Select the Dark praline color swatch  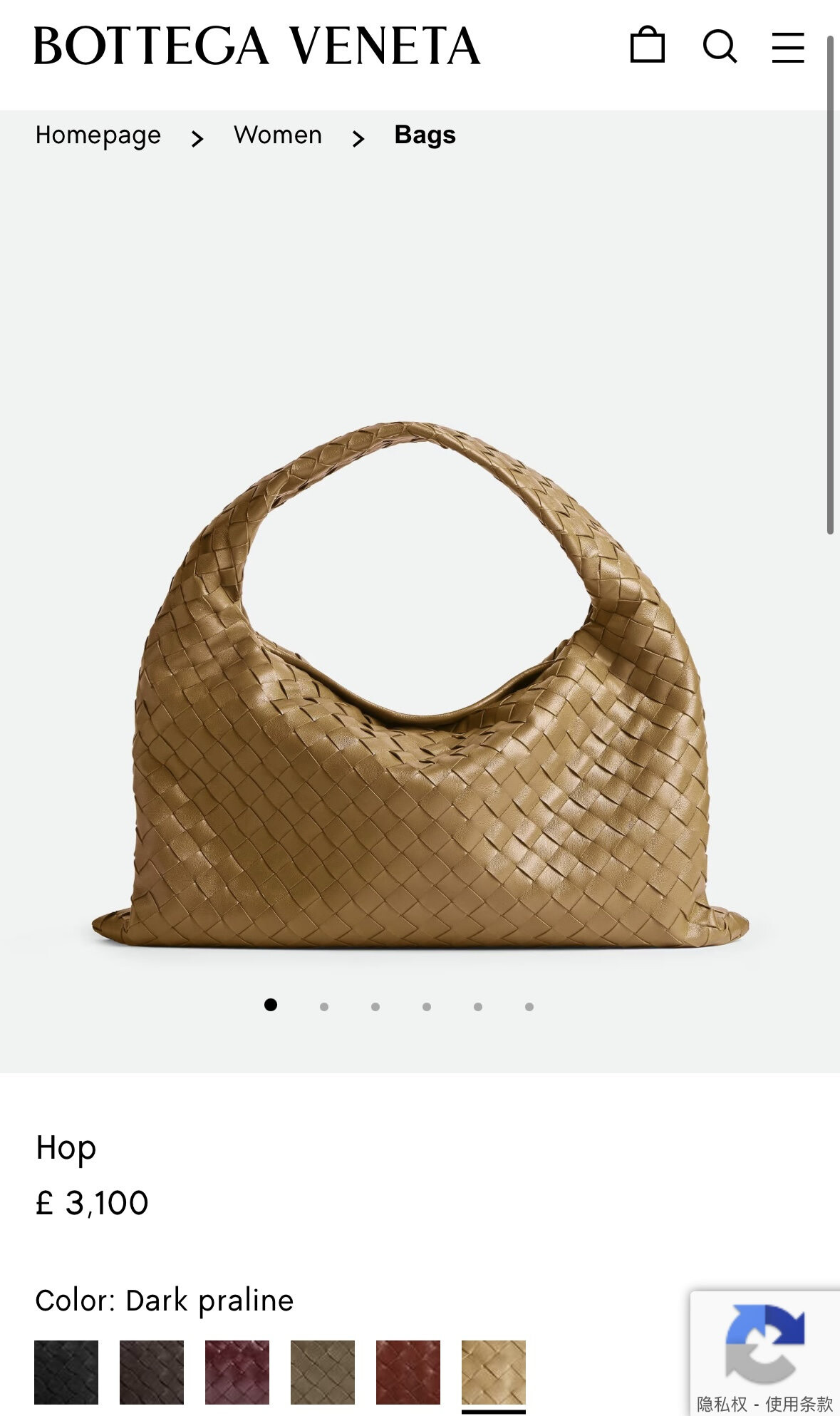[494, 1372]
